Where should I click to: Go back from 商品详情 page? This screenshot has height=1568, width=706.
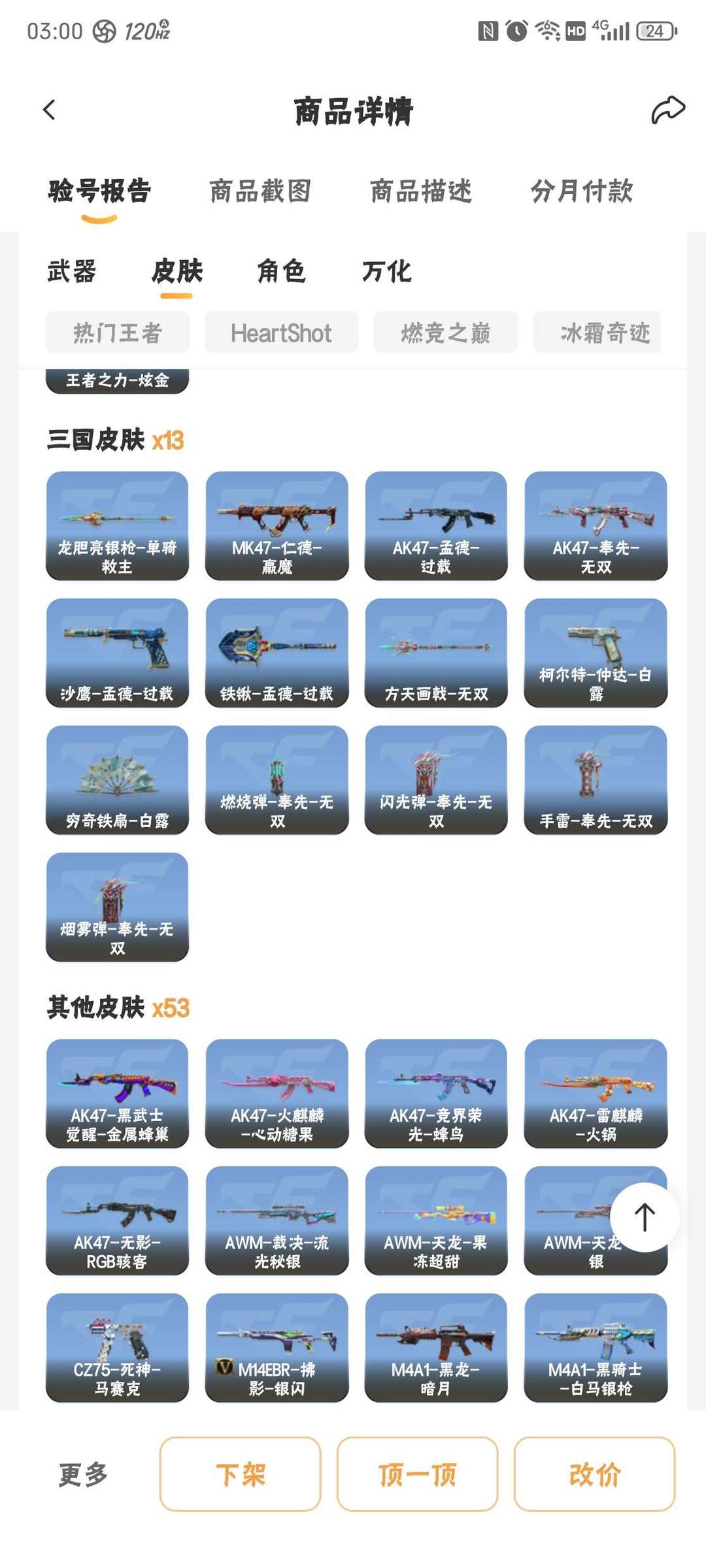[x=49, y=110]
